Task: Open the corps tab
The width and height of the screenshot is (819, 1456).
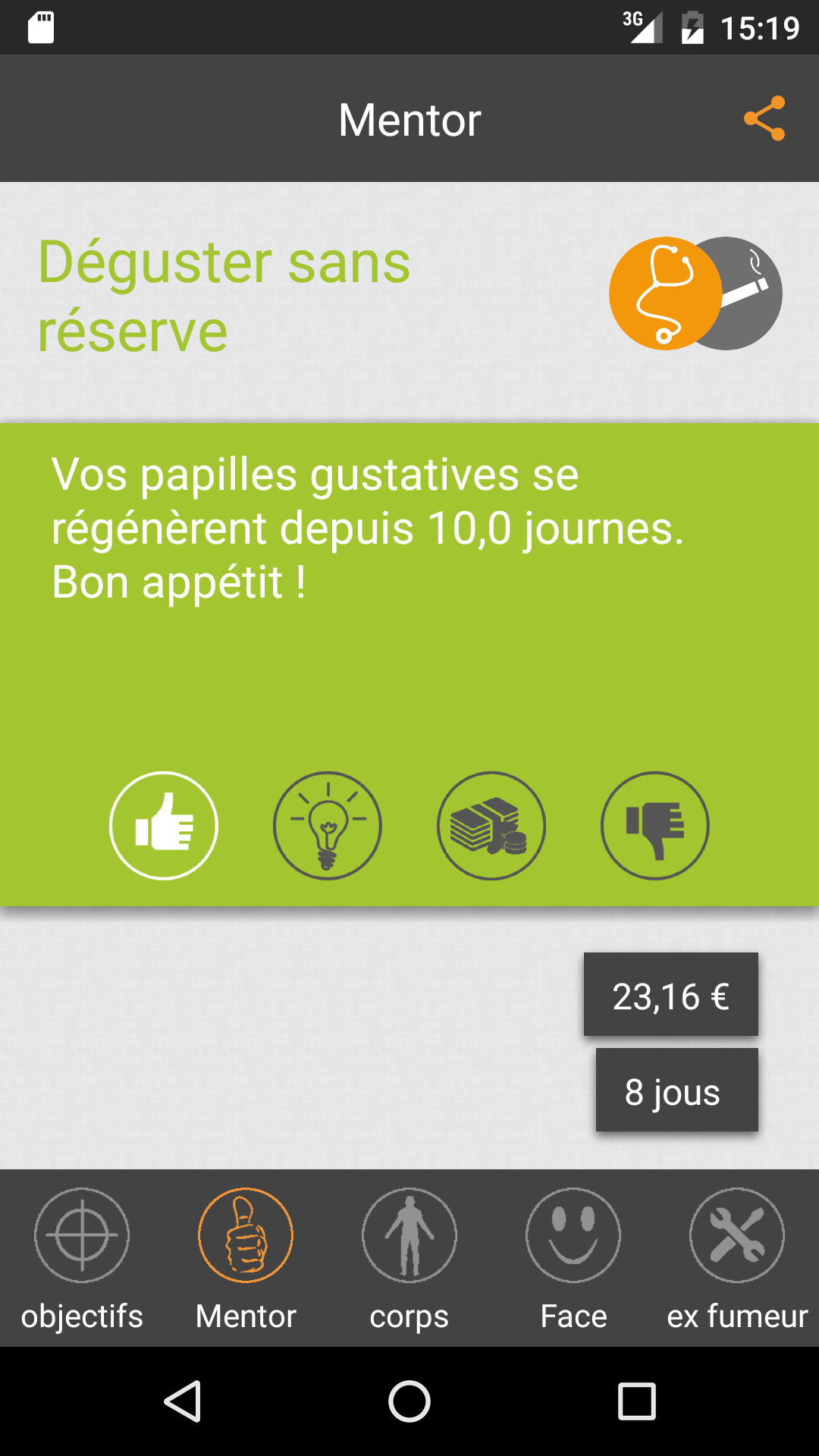Action: 409,1259
